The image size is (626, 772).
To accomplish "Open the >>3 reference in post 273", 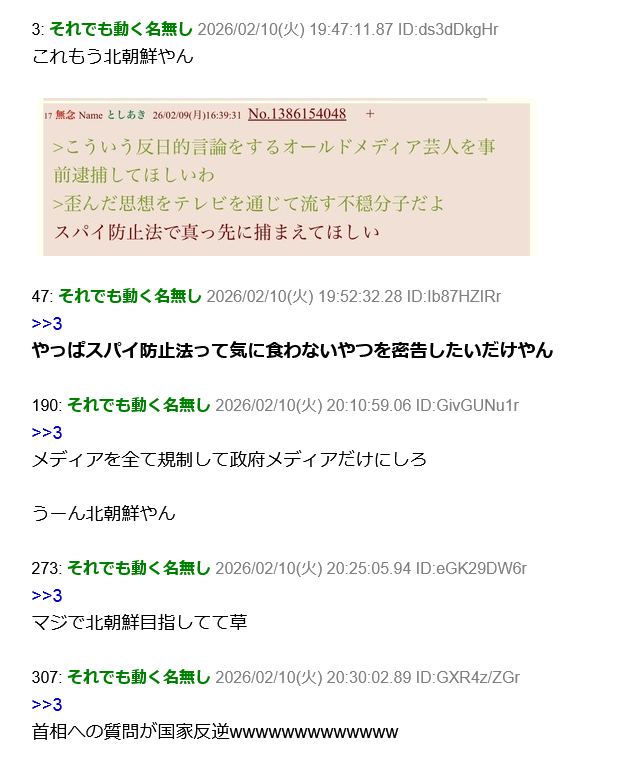I will click(47, 595).
